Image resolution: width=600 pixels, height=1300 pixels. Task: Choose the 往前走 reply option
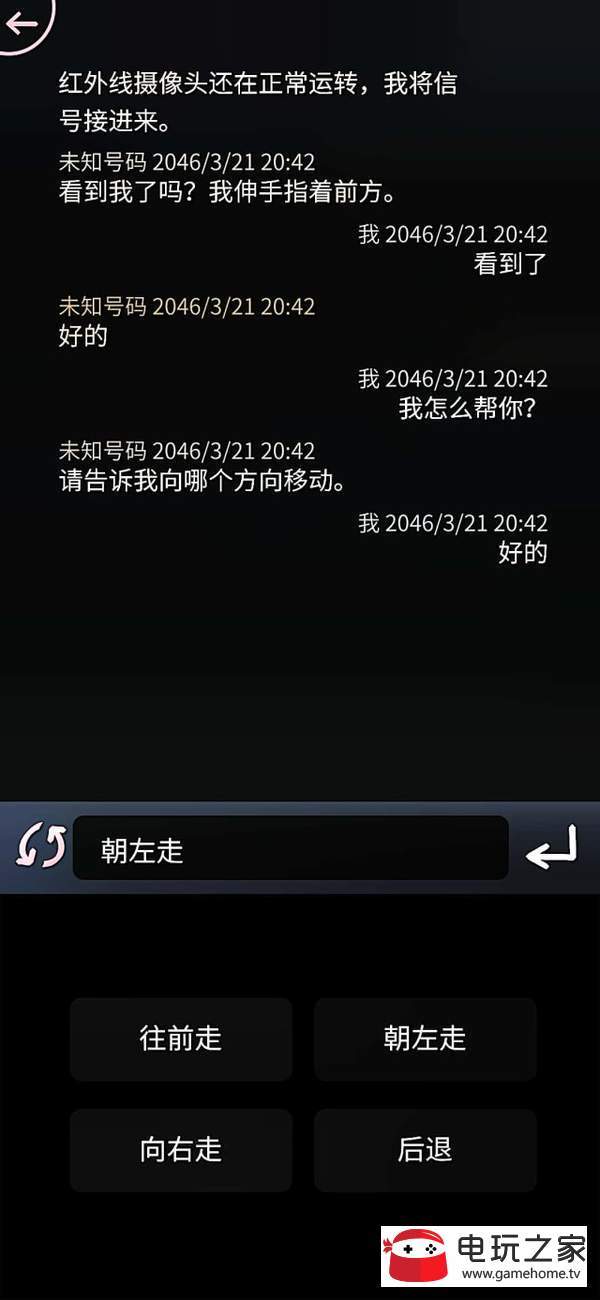[x=181, y=1039]
